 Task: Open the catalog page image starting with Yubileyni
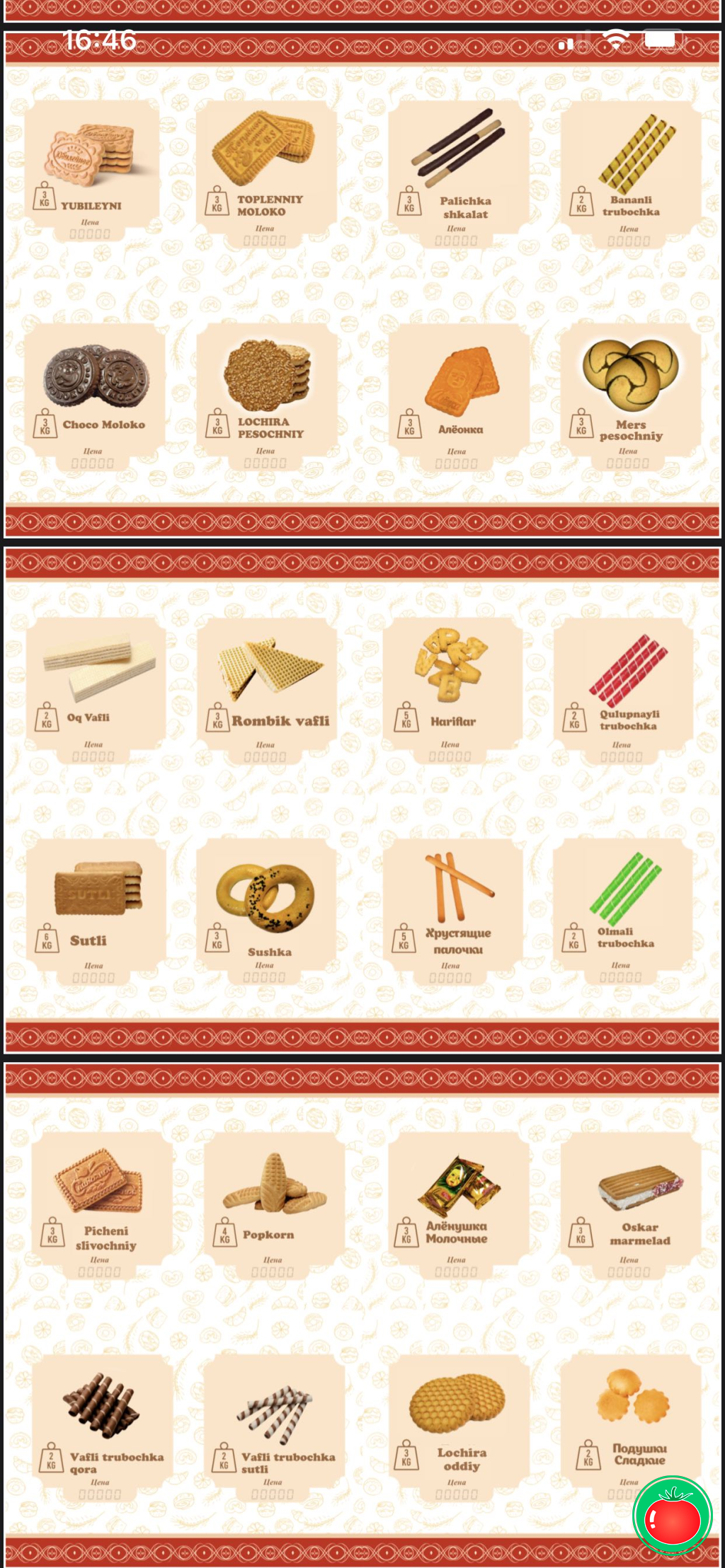362,284
